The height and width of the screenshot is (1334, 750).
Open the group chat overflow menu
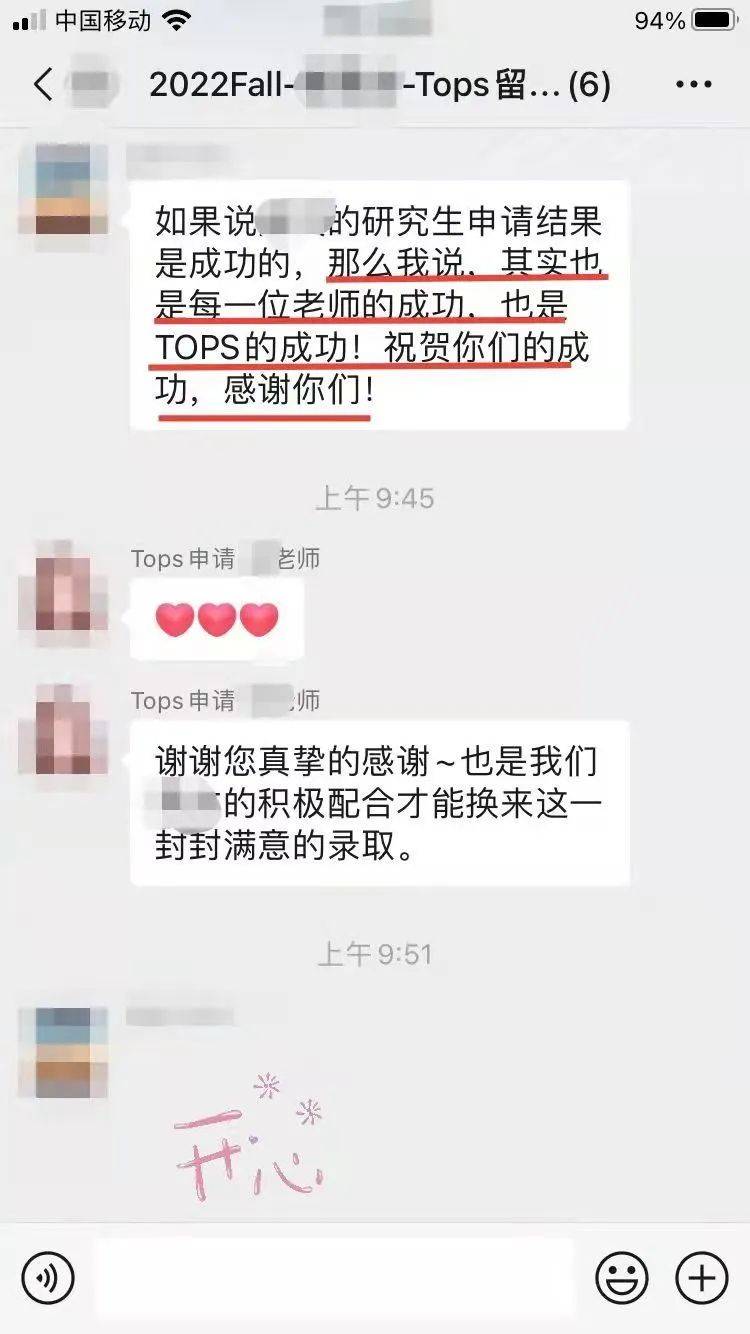tap(694, 85)
